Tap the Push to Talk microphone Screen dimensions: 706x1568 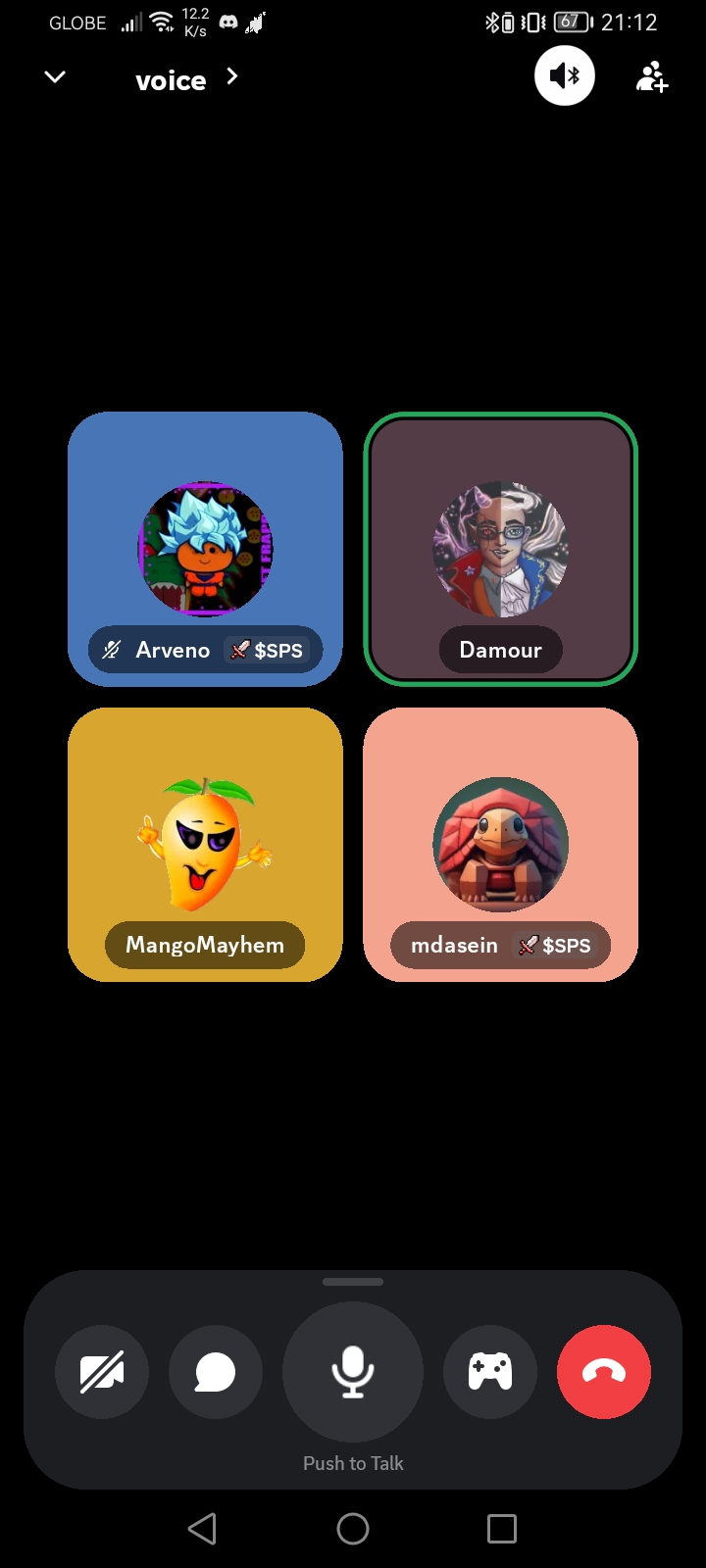(353, 1372)
